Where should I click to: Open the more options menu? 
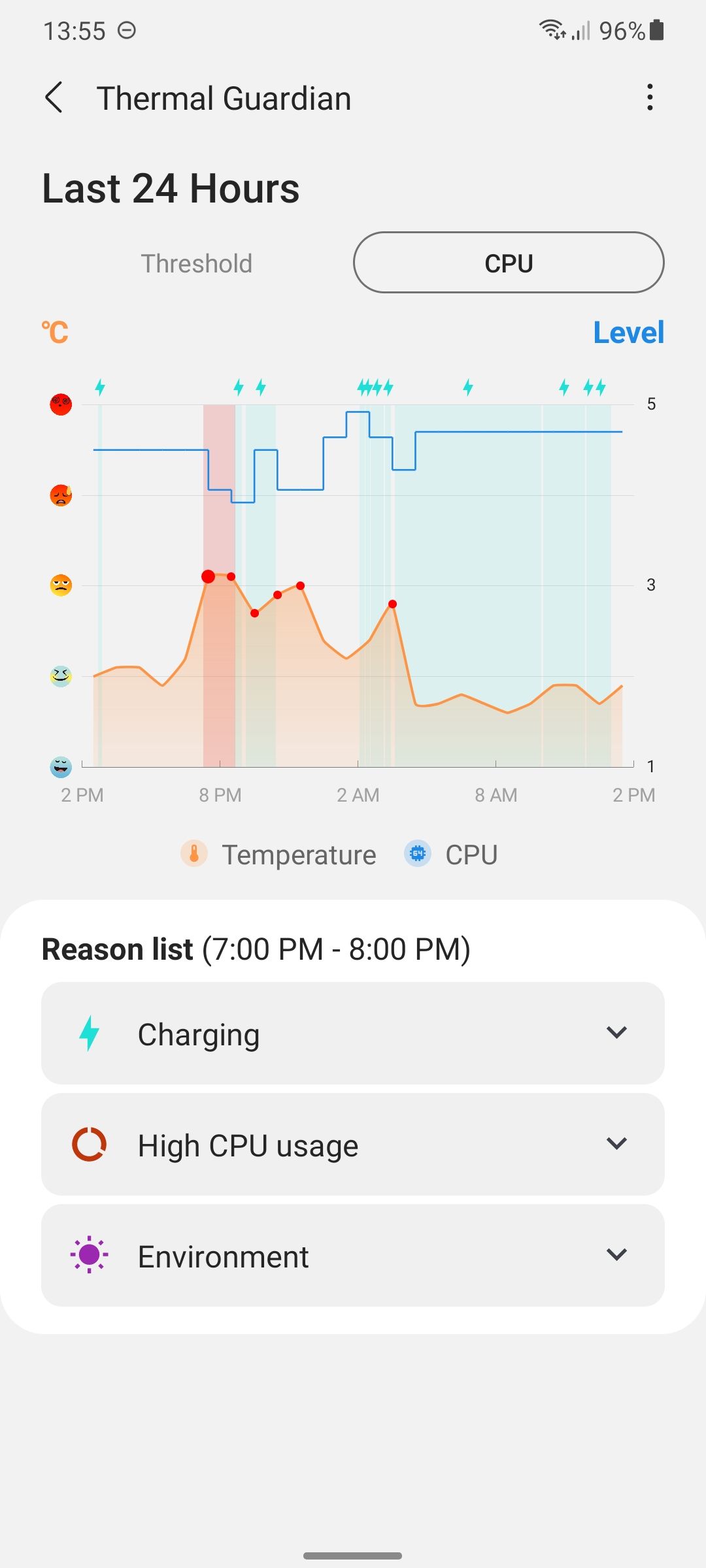tap(649, 97)
